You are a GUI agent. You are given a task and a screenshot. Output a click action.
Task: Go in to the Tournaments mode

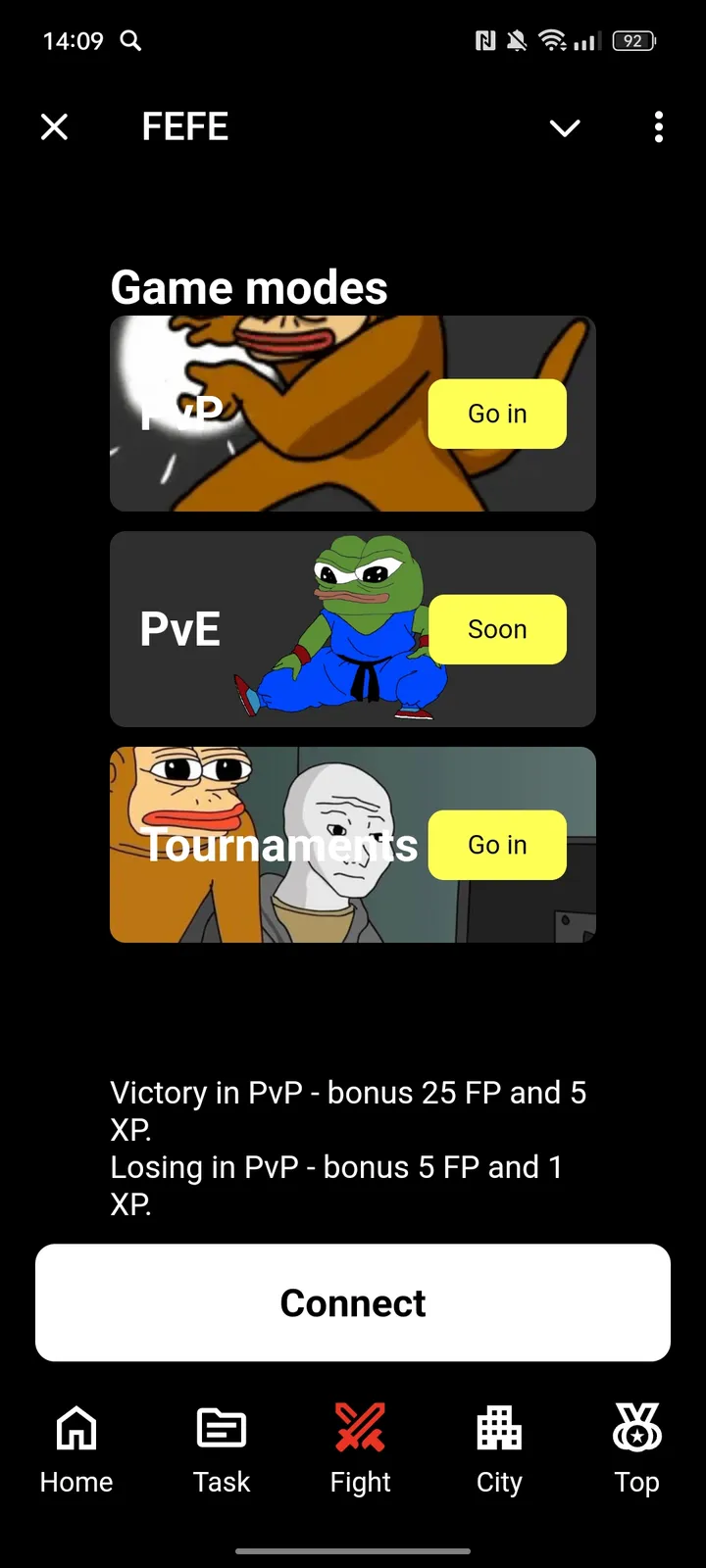coord(497,845)
